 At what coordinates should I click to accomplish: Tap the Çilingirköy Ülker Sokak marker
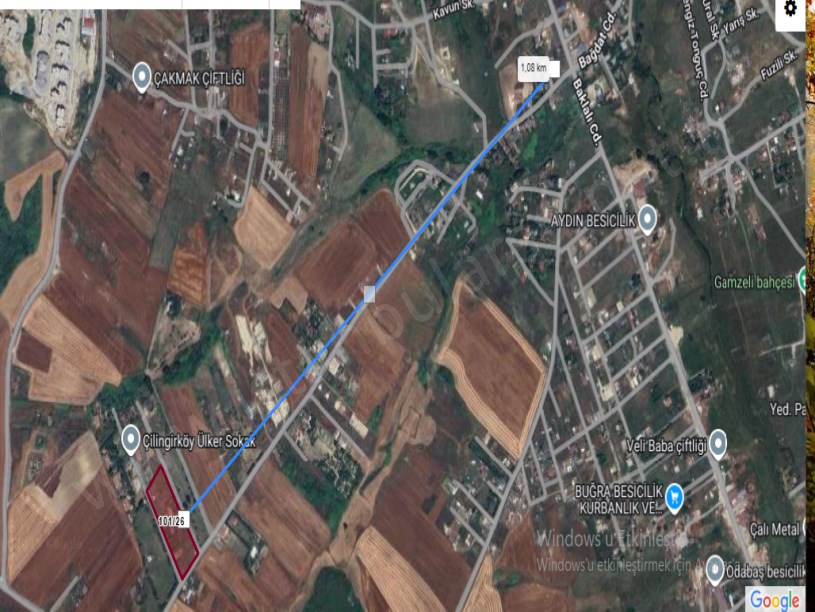[130, 438]
